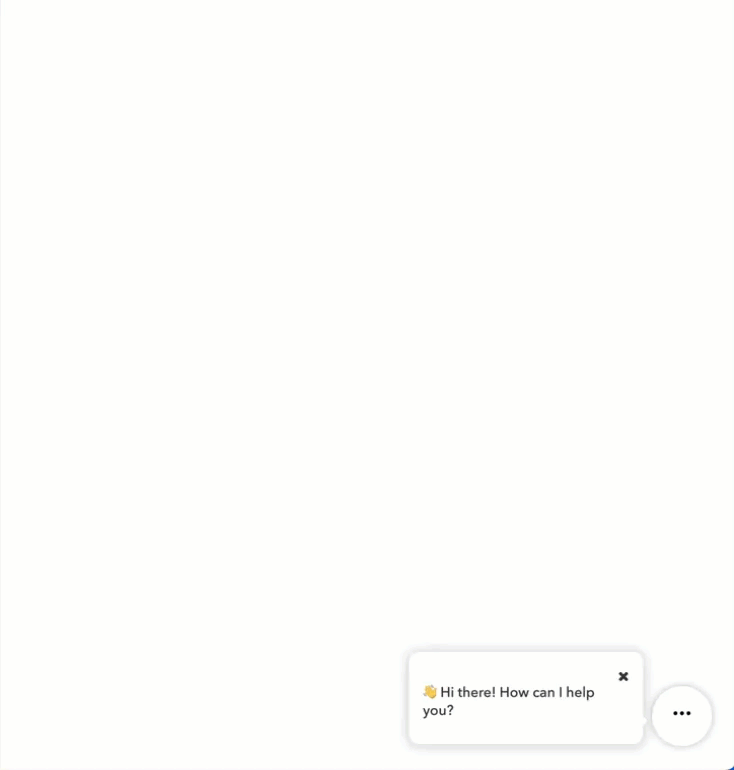Dismiss the greeting message with the X
This screenshot has height=770, width=734.
pos(623,675)
